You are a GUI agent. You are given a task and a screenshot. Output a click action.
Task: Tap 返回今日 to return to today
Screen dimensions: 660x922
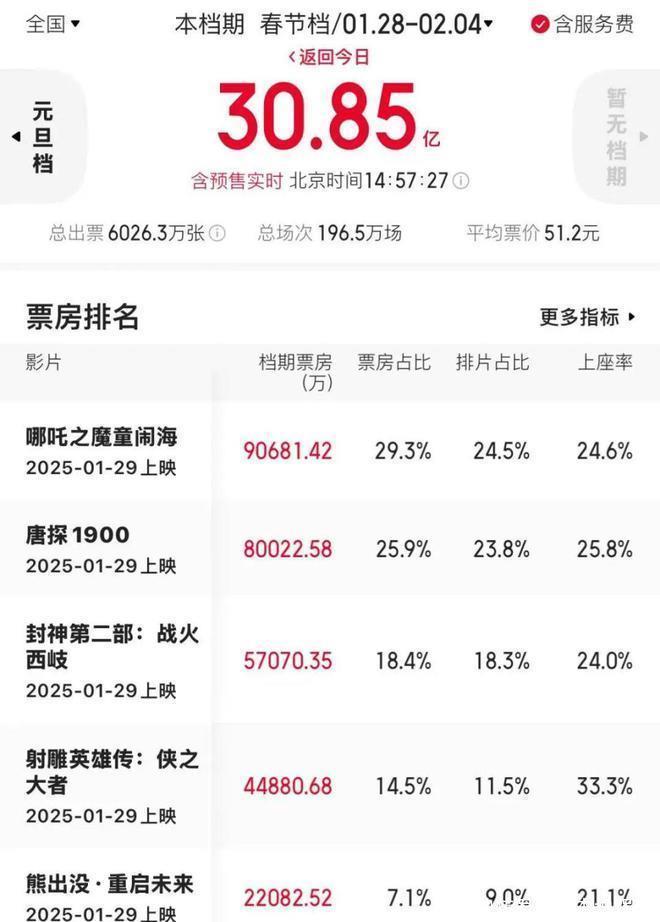[x=328, y=57]
